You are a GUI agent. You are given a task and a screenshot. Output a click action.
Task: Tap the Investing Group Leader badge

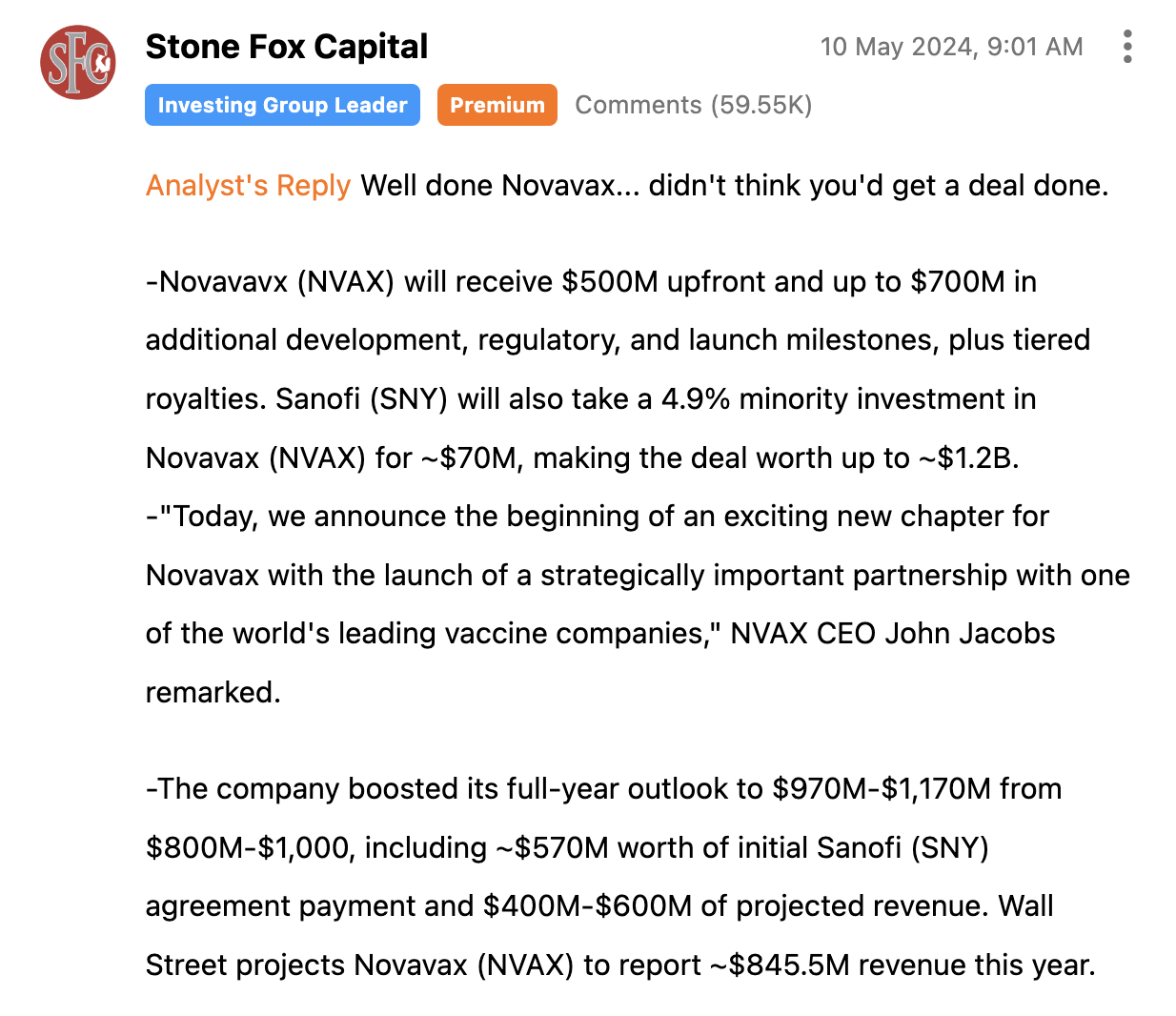point(282,105)
